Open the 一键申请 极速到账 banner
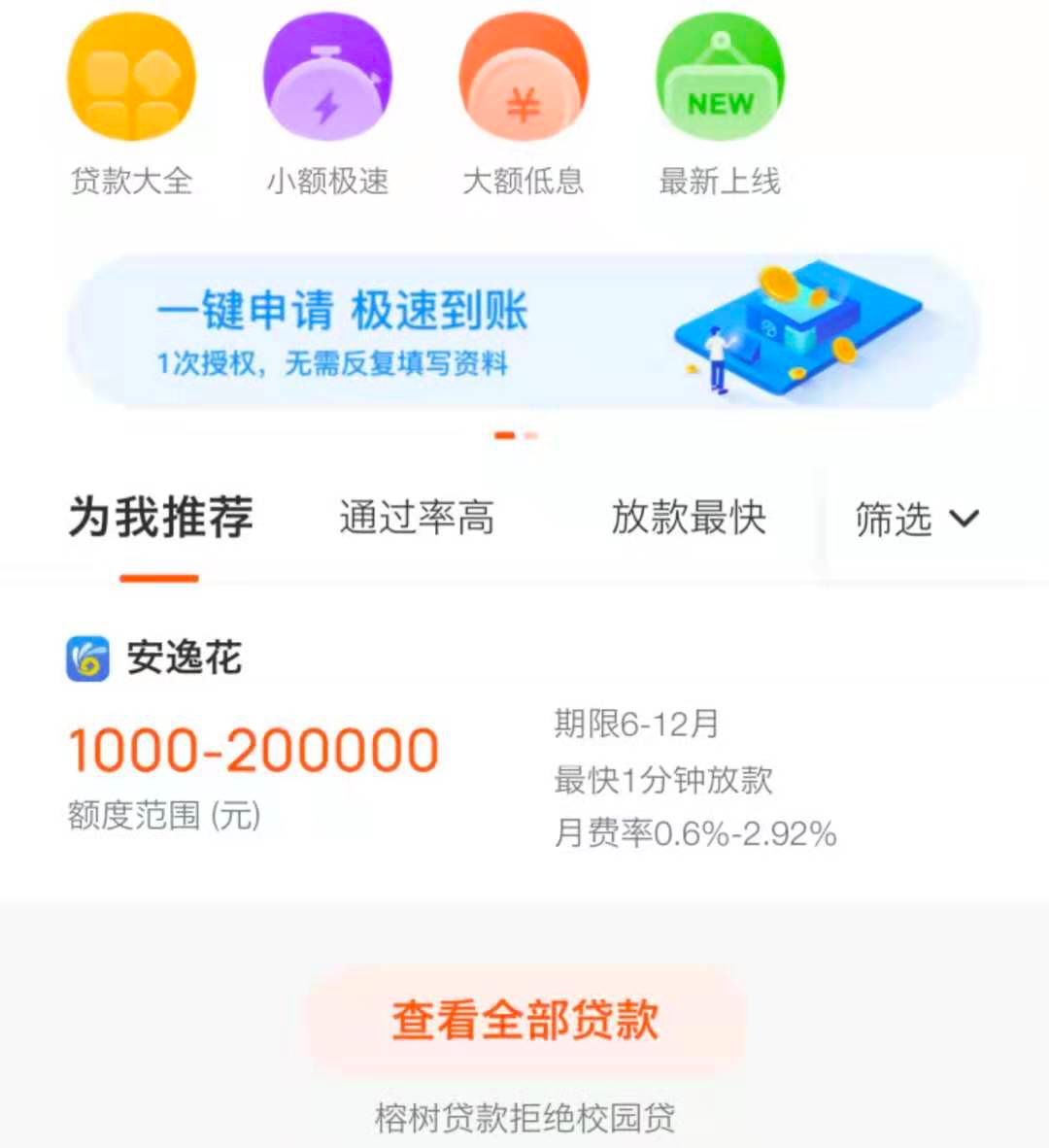The height and width of the screenshot is (1148, 1049). [x=524, y=332]
